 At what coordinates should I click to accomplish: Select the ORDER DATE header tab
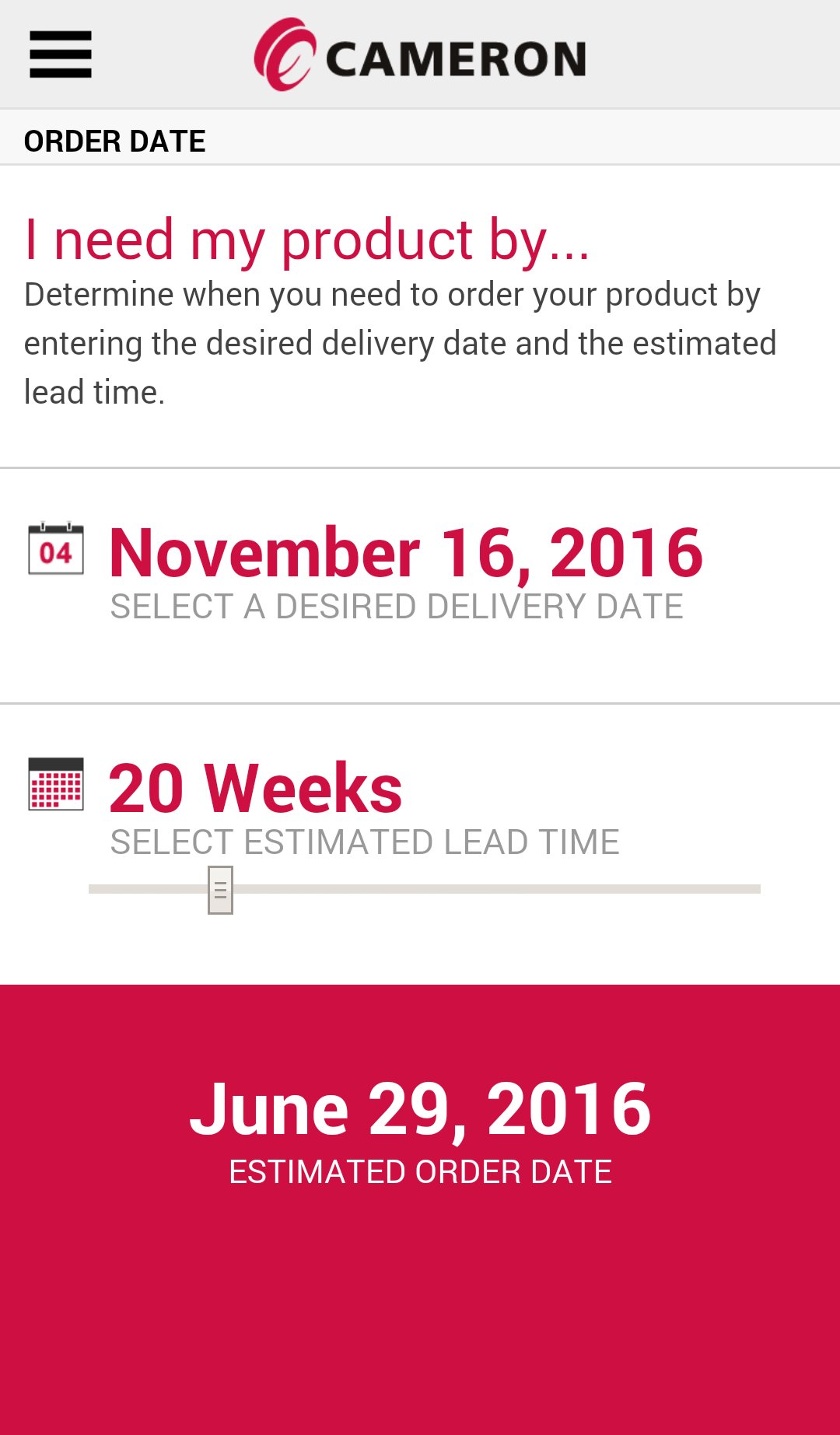tap(115, 140)
